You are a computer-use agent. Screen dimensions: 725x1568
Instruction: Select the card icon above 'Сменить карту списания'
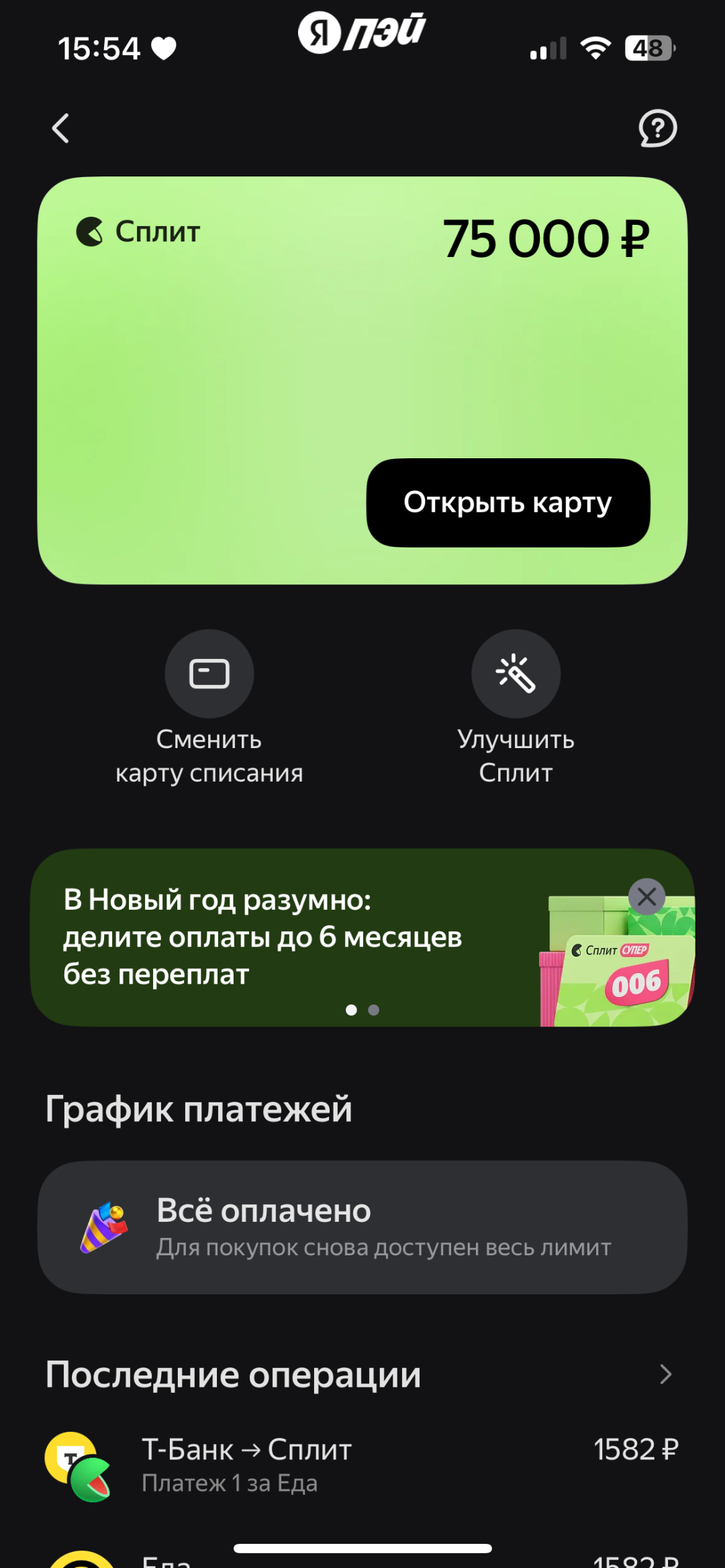pos(209,674)
